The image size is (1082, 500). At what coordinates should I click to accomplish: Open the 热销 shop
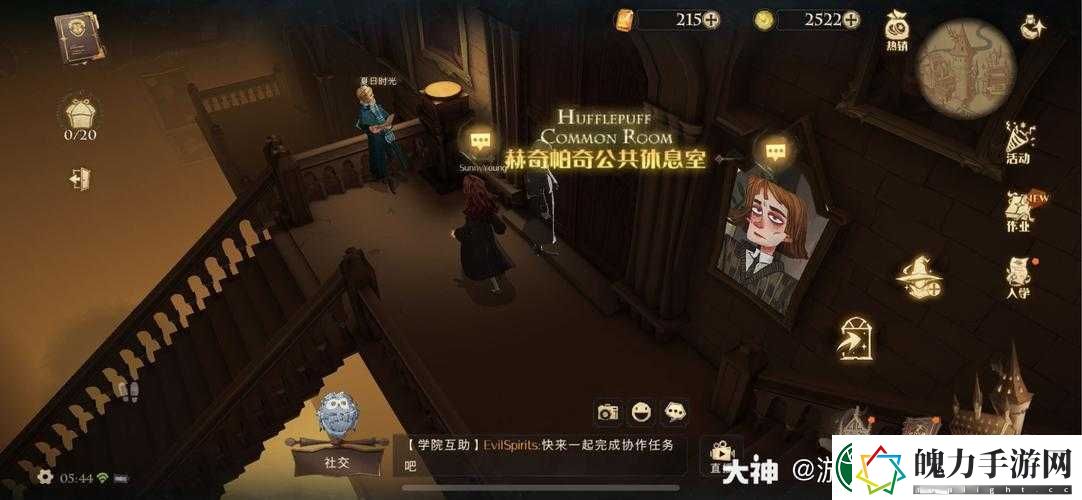click(896, 30)
